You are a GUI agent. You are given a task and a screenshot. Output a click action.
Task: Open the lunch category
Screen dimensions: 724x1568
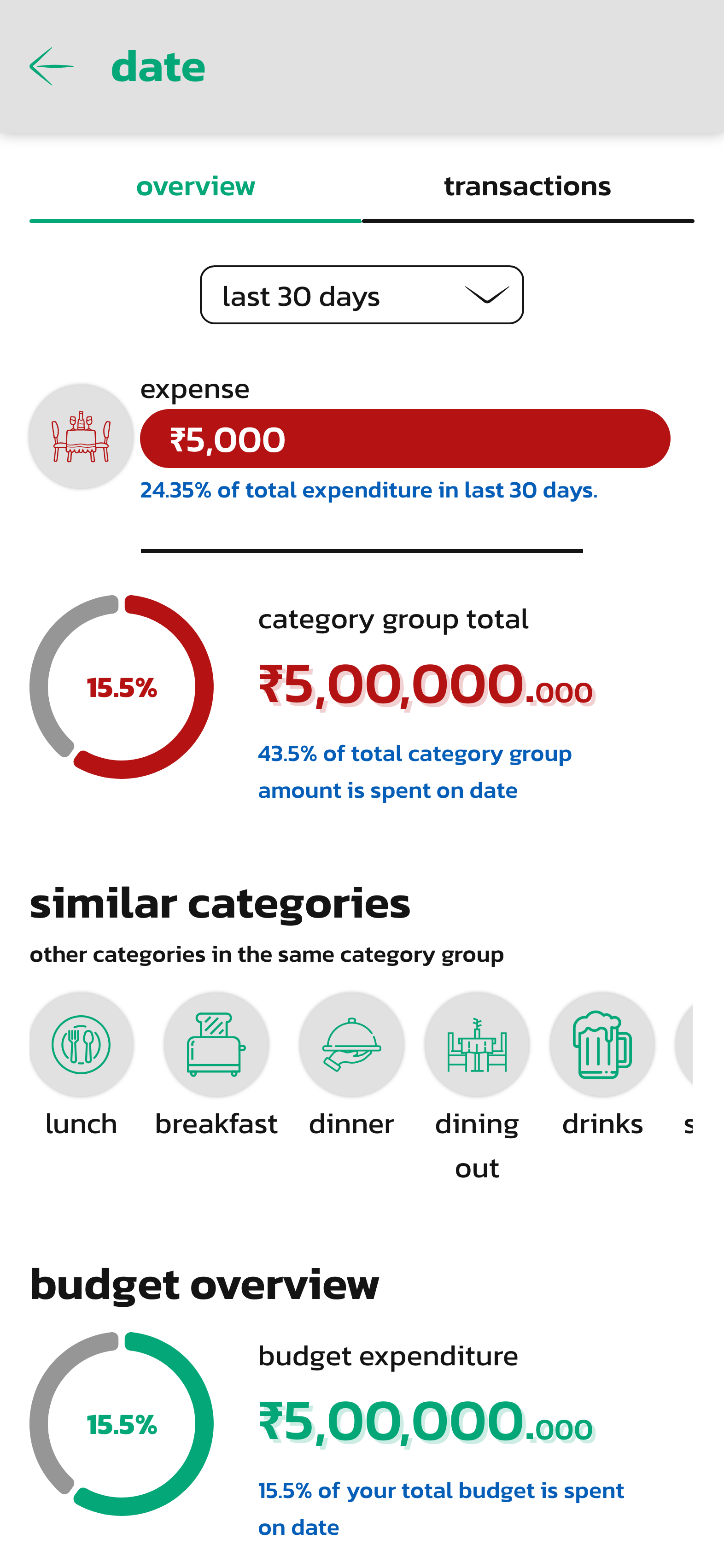[x=81, y=1045]
